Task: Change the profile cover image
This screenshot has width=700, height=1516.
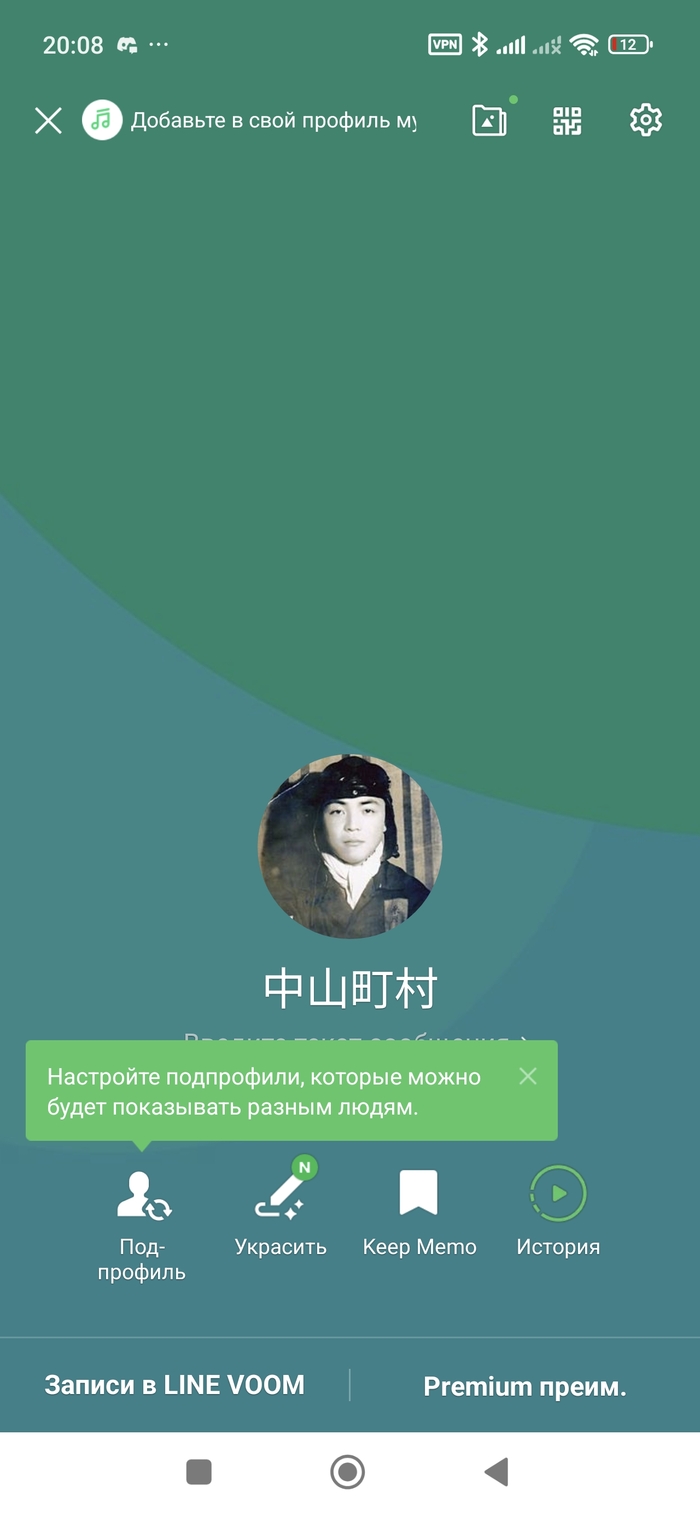Action: coord(489,121)
